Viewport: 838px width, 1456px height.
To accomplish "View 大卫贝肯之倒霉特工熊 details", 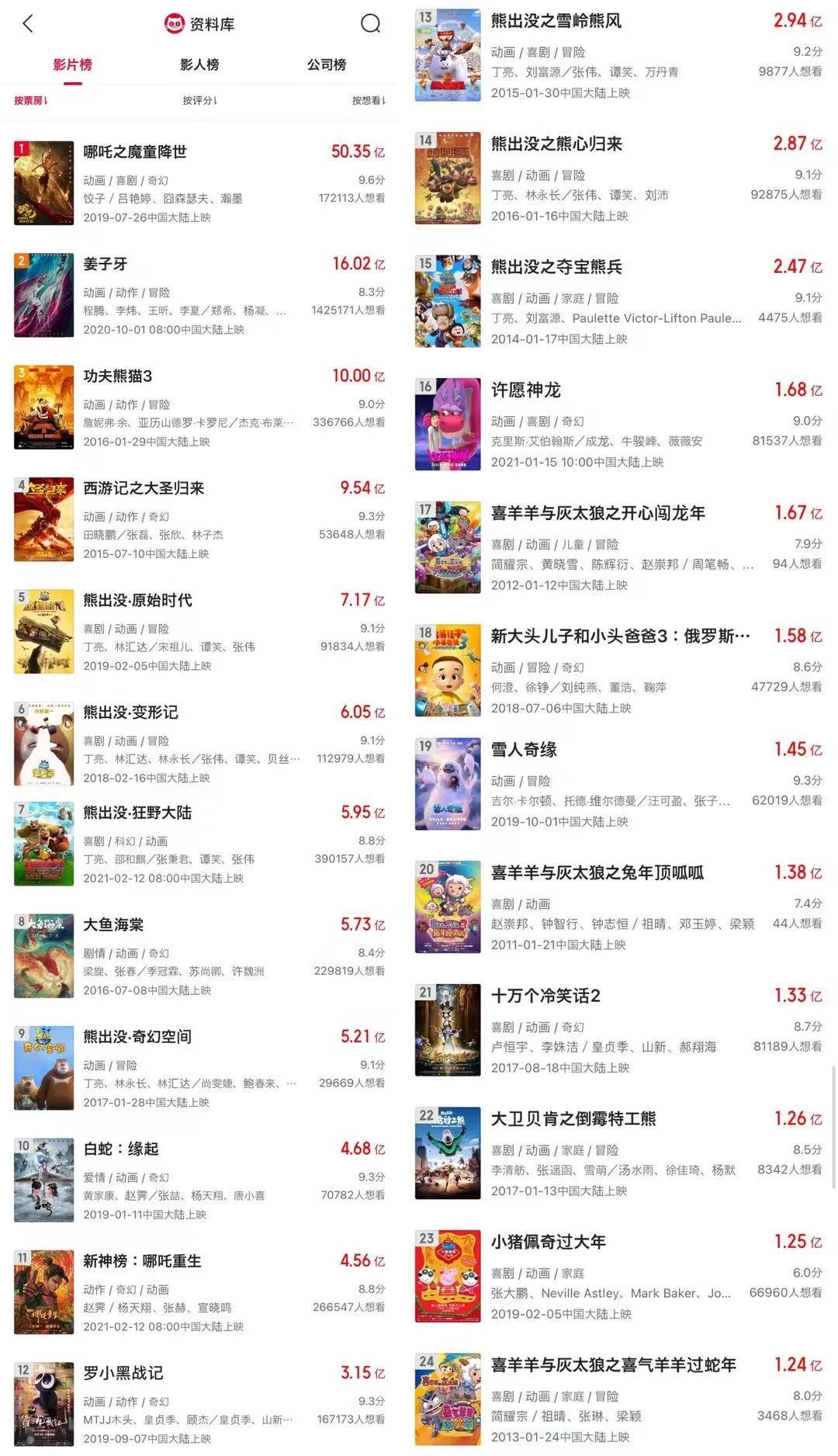I will 573,1118.
